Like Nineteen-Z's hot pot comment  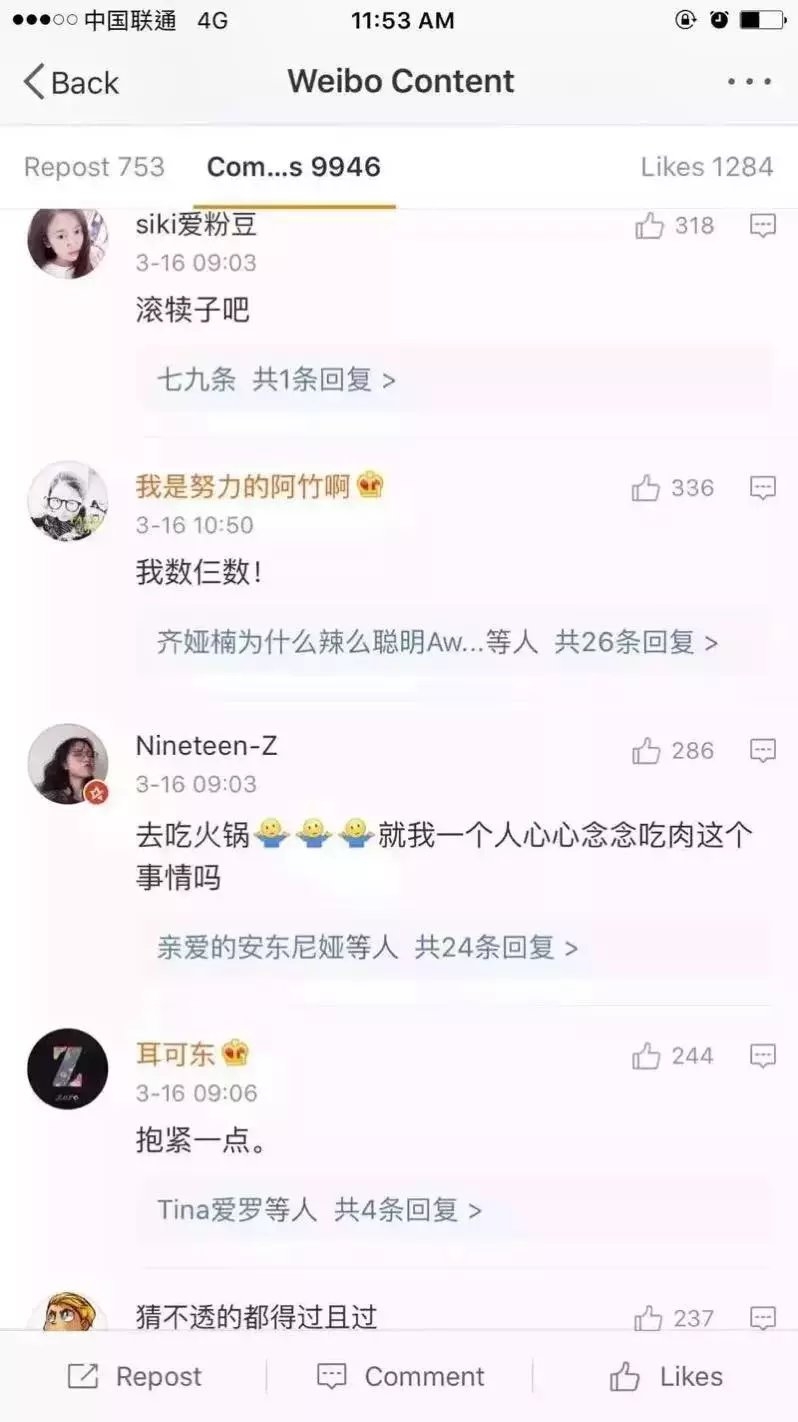pos(673,751)
